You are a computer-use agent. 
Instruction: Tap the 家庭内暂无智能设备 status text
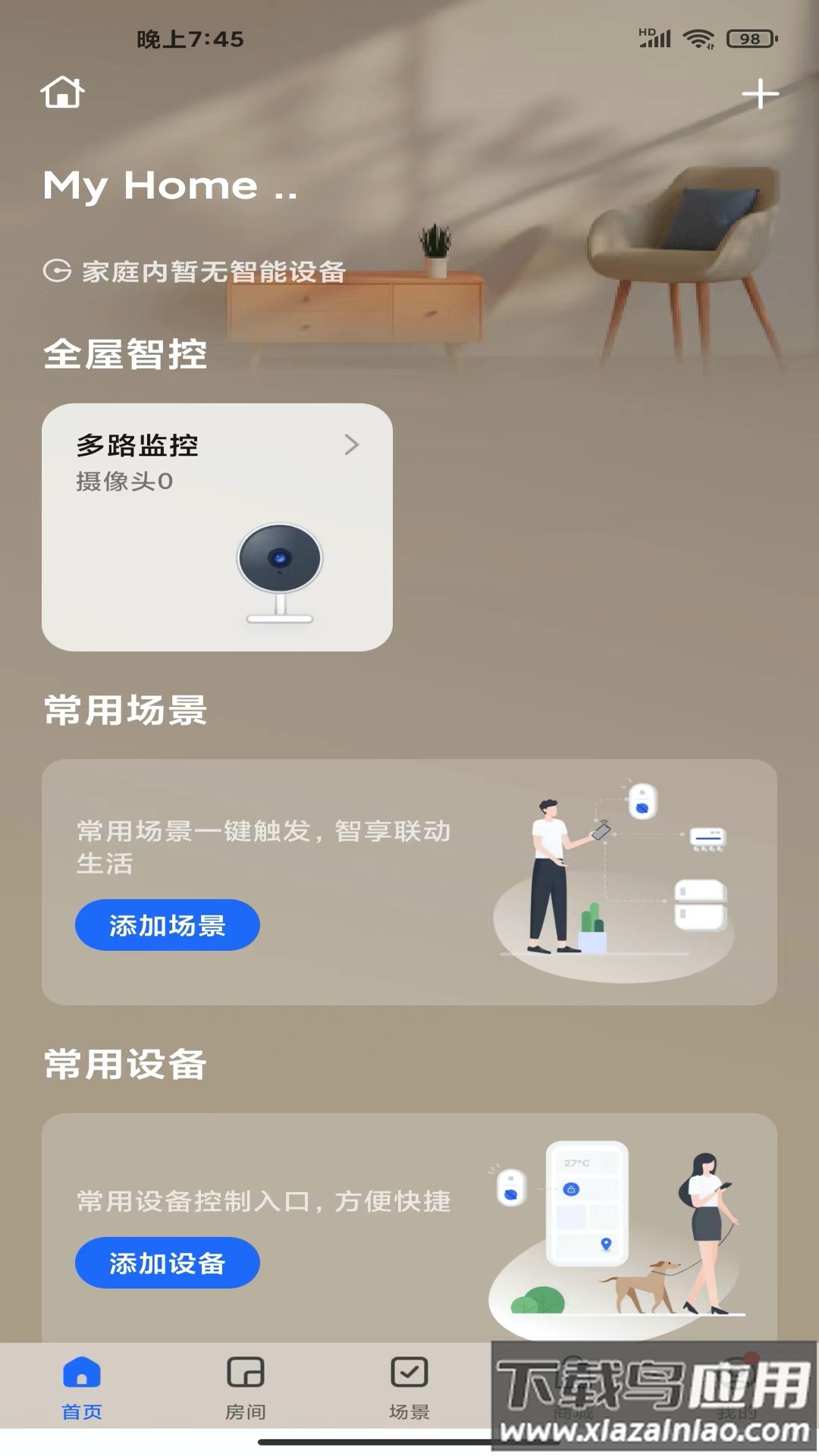(215, 269)
